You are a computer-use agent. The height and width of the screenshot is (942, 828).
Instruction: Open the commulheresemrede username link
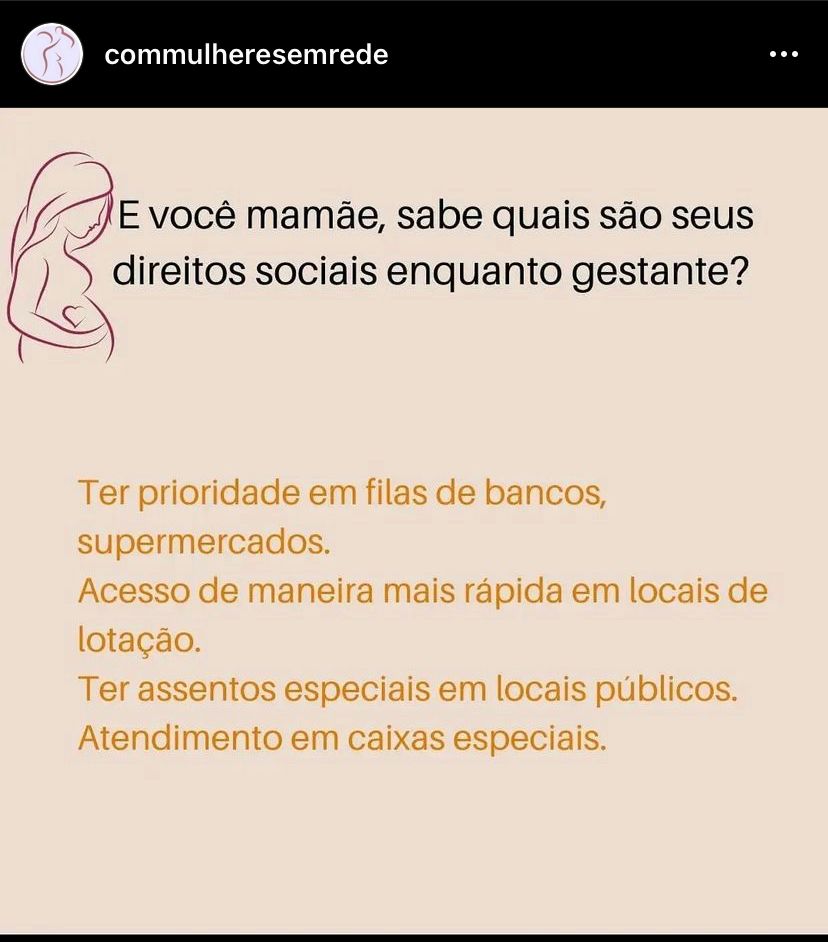coord(246,55)
